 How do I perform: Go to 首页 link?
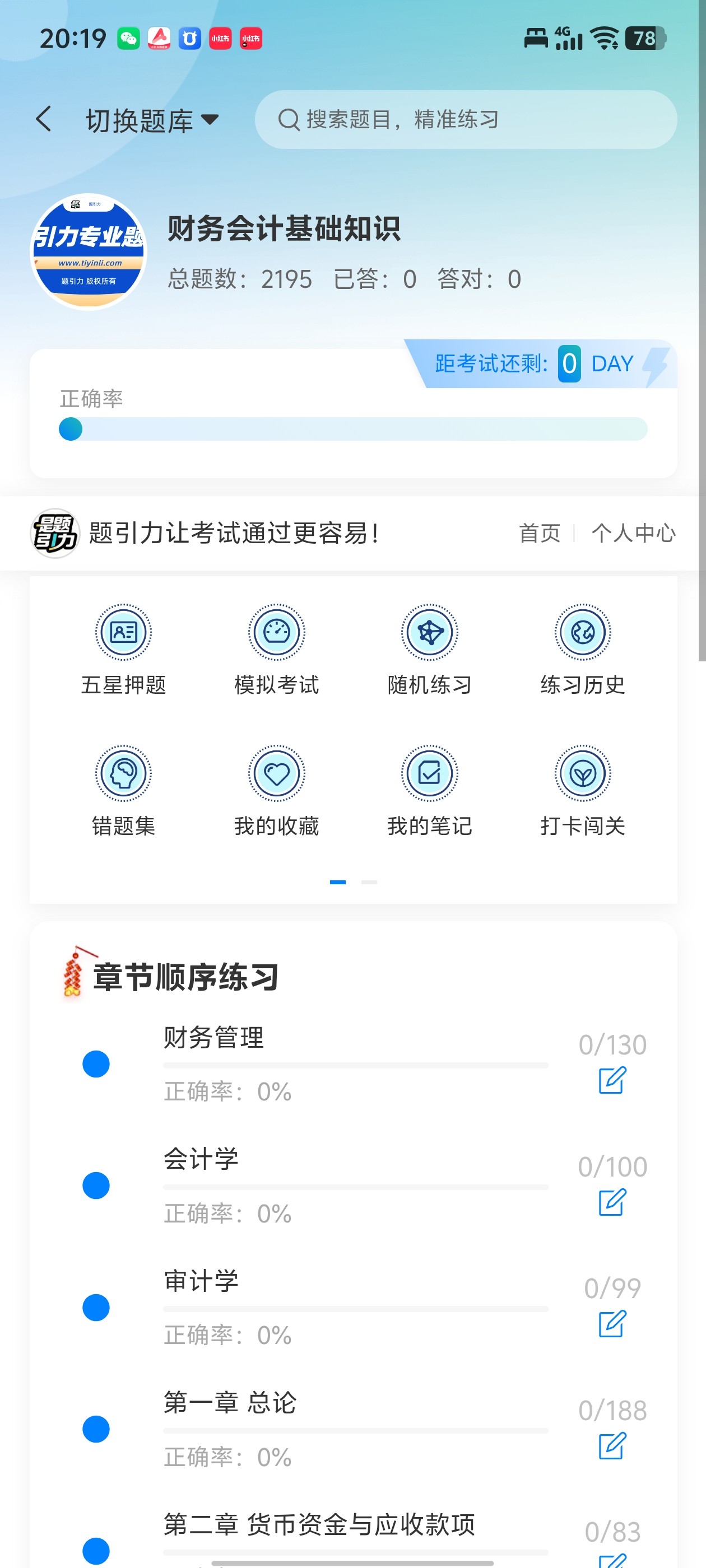pos(539,533)
